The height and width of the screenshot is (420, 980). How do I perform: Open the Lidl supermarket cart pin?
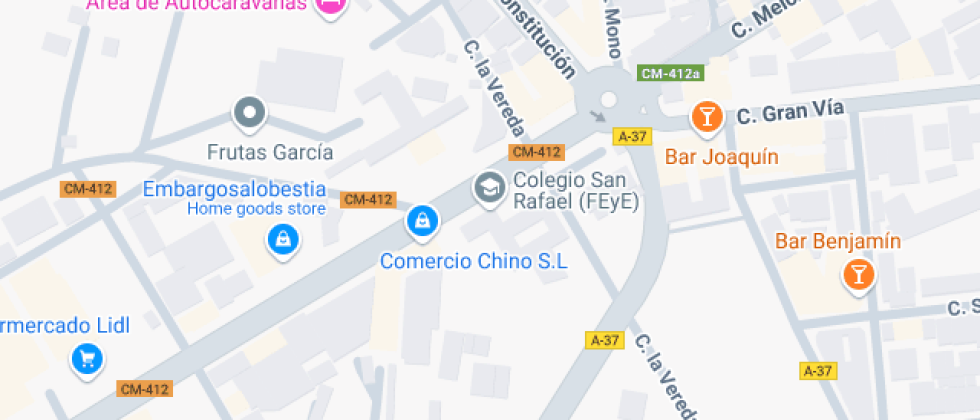pos(88,358)
